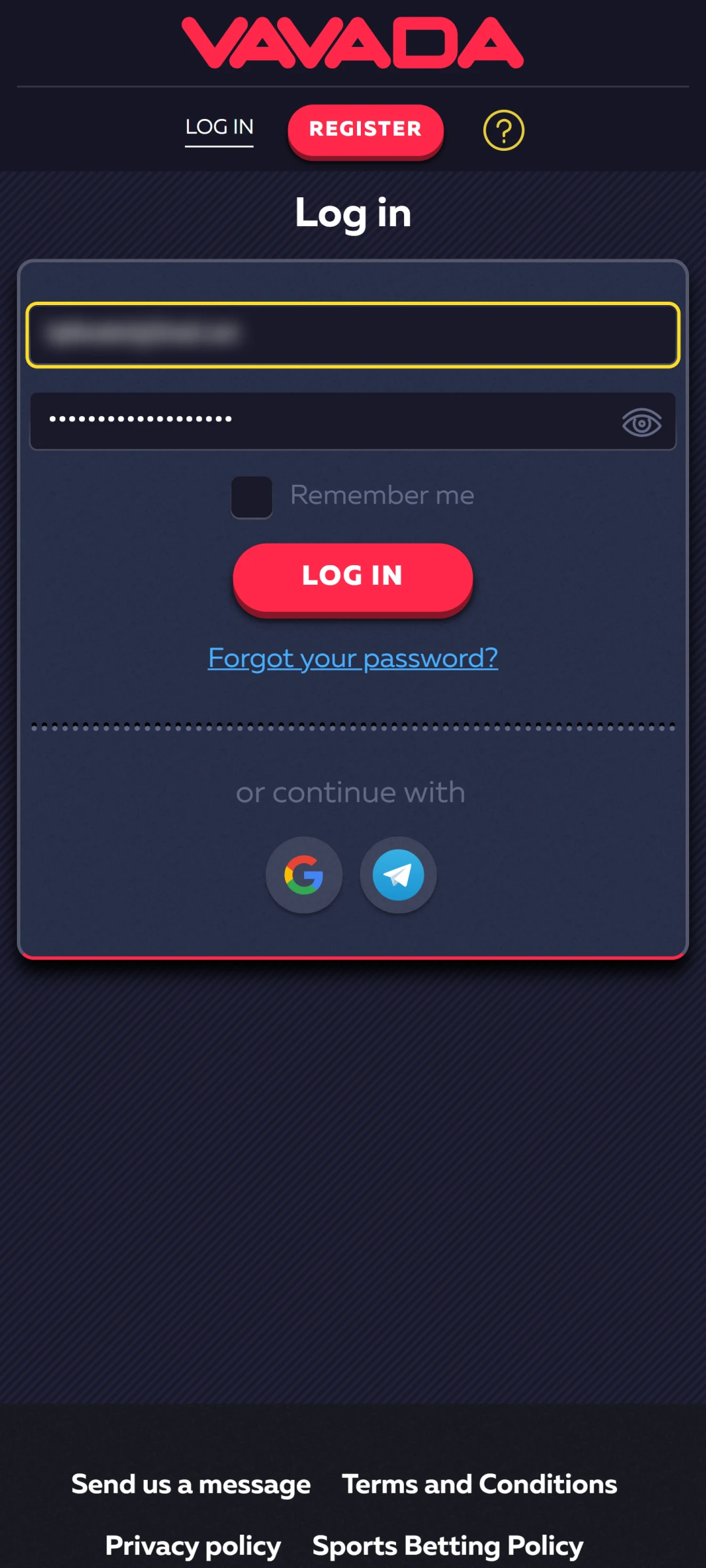Open the Sports Betting Policy

(448, 1546)
